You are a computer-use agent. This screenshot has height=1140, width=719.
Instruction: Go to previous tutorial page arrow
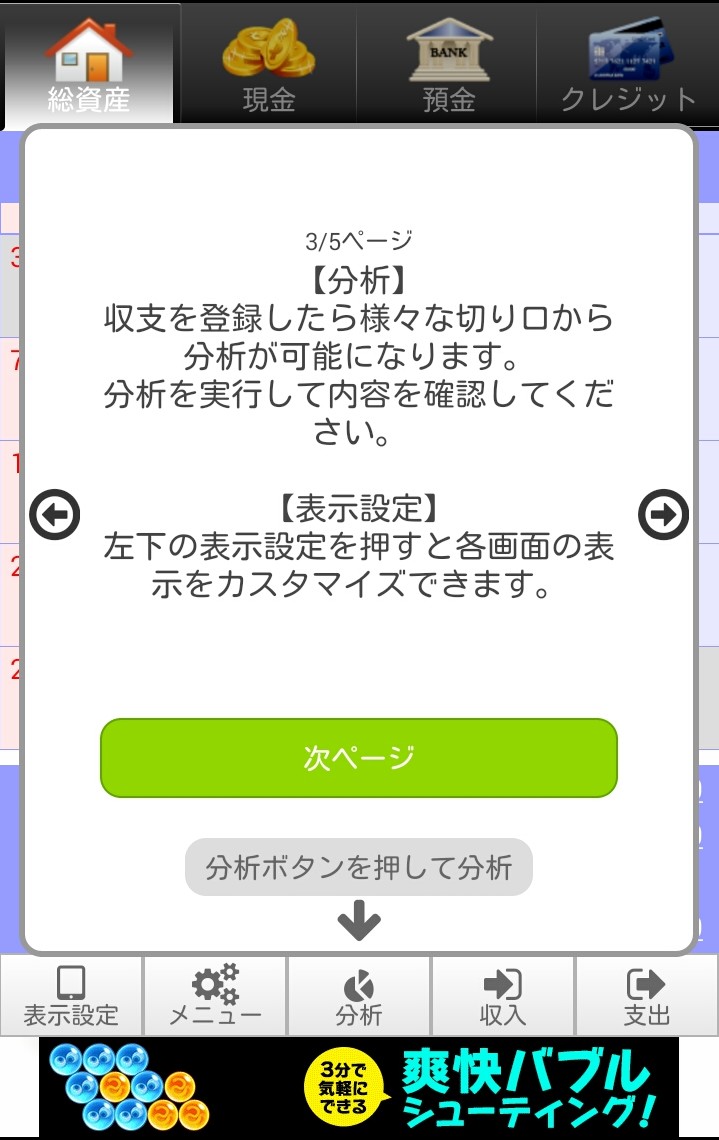click(x=54, y=515)
